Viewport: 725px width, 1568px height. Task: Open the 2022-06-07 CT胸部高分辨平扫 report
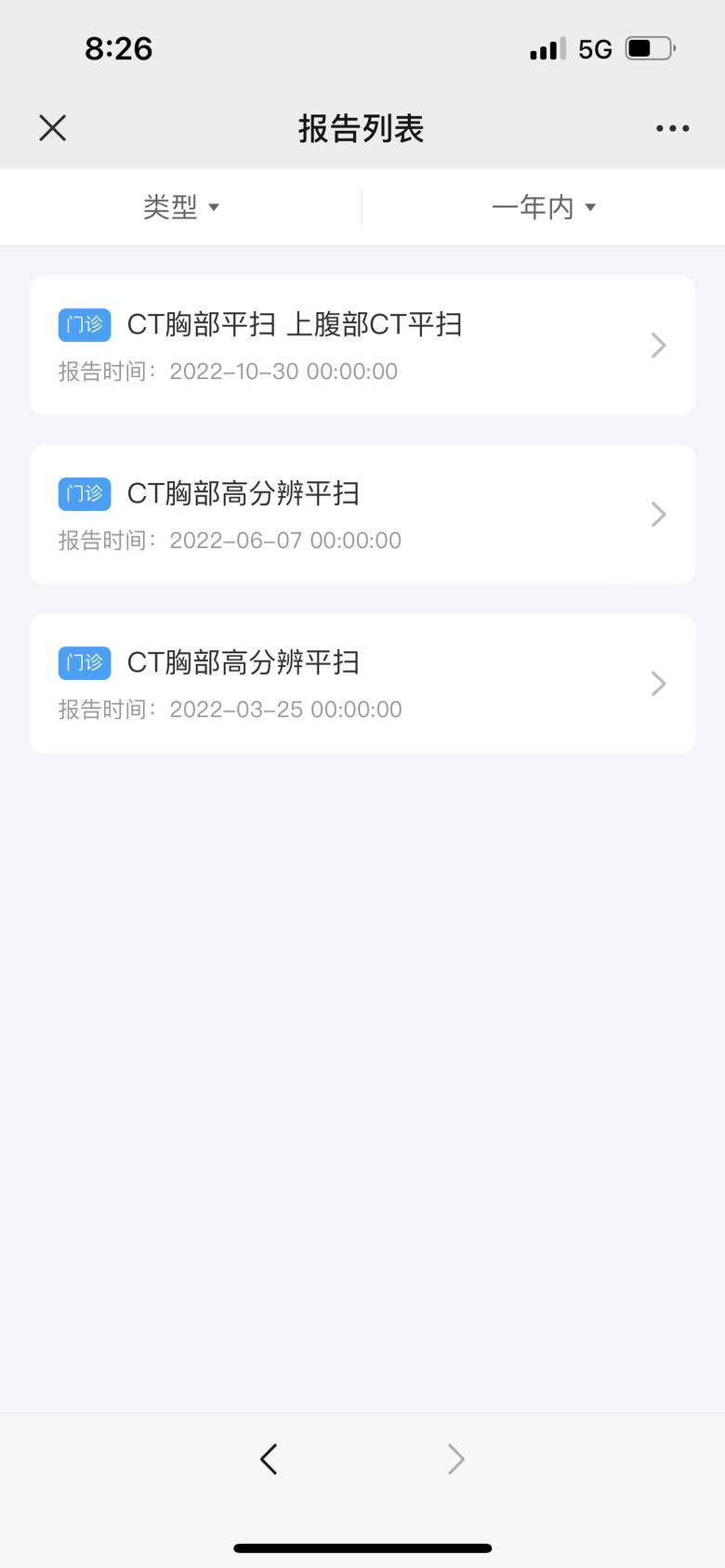362,515
